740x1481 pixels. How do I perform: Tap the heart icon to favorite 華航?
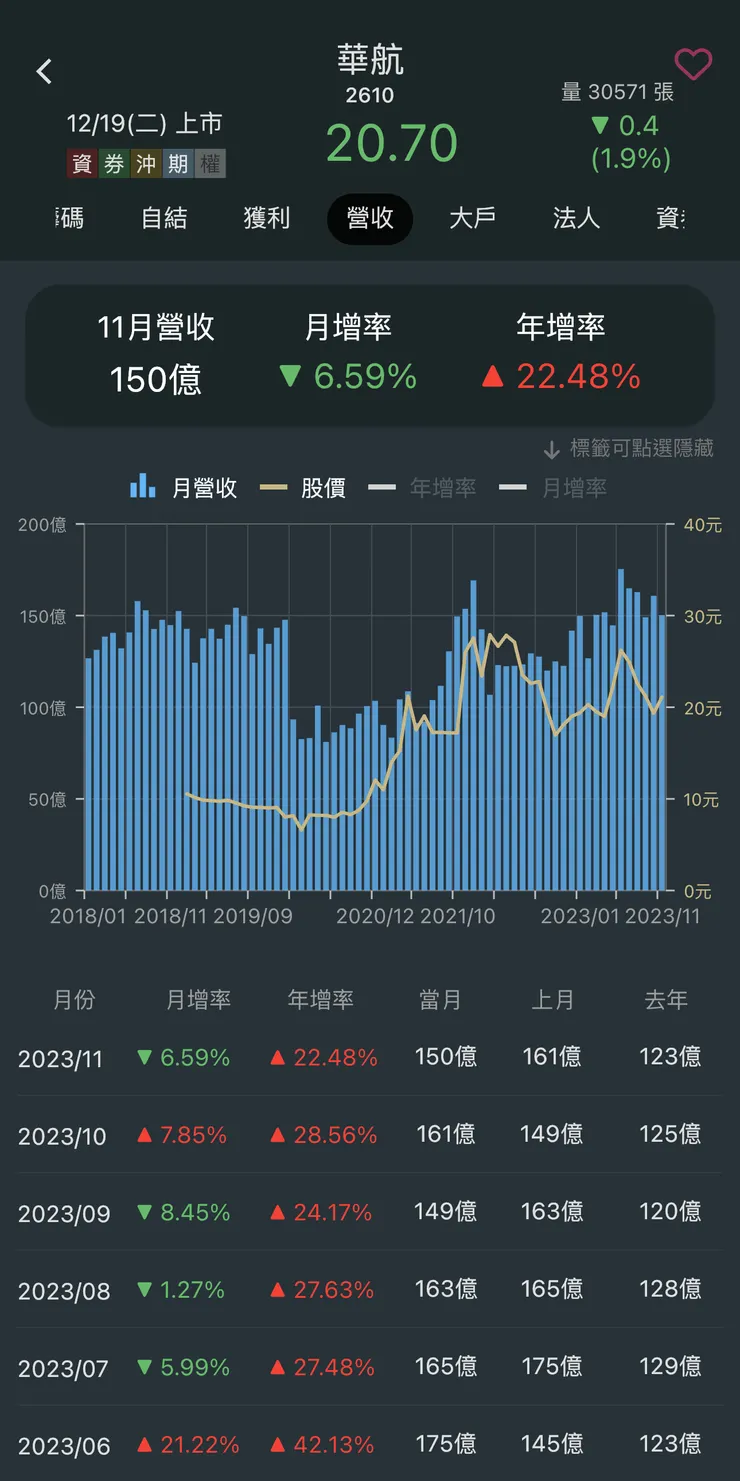click(x=695, y=64)
